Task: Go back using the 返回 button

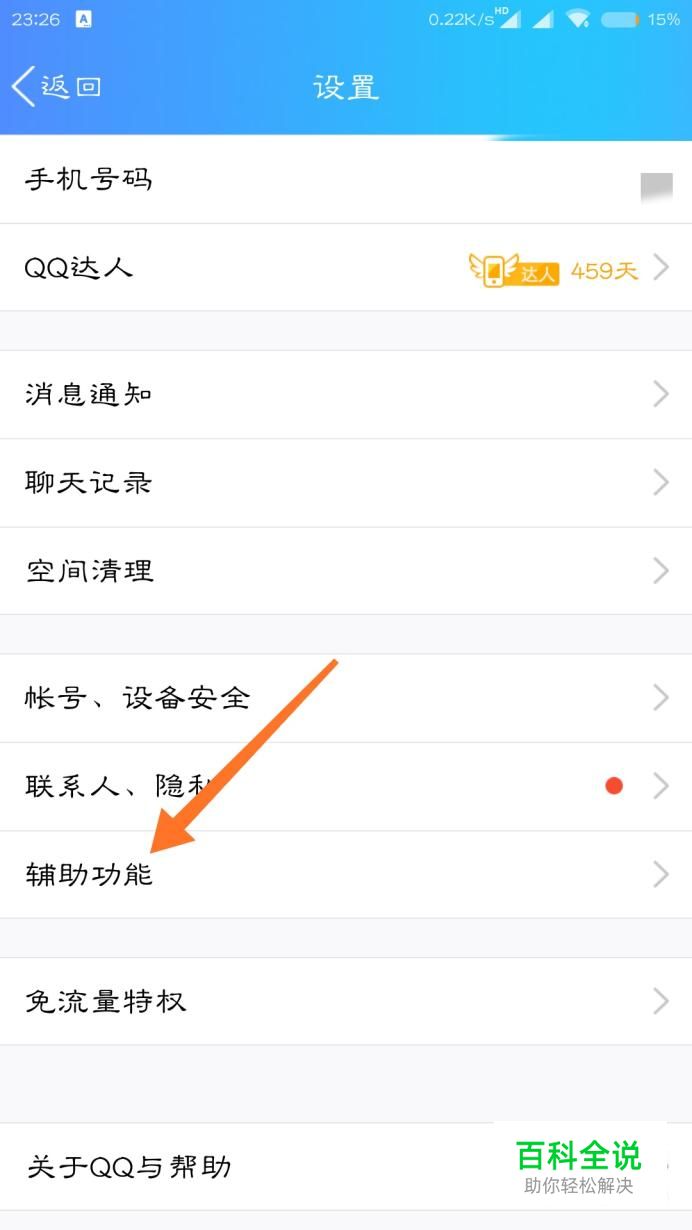Action: 57,87
